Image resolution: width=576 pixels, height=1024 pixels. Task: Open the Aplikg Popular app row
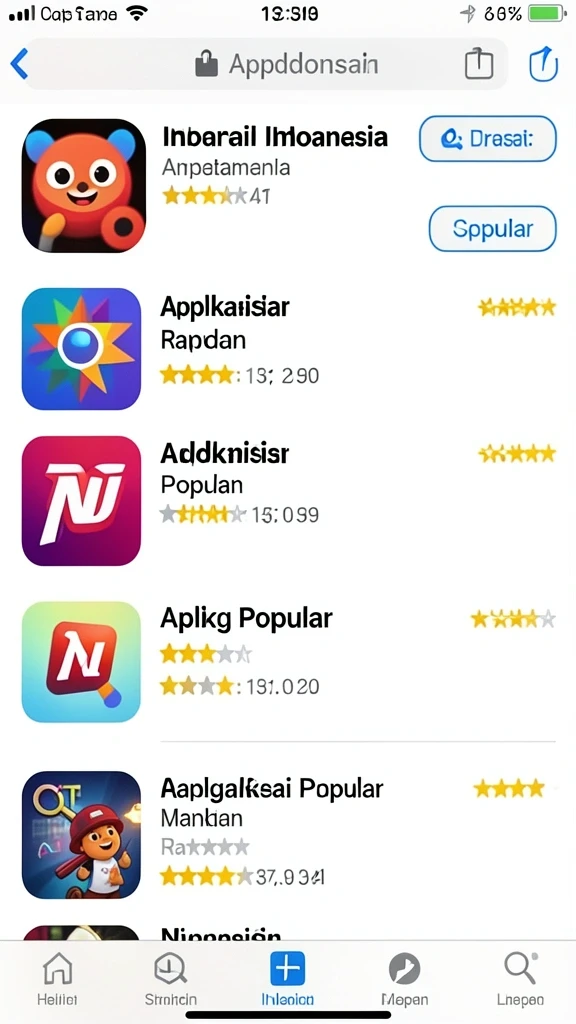[x=288, y=661]
